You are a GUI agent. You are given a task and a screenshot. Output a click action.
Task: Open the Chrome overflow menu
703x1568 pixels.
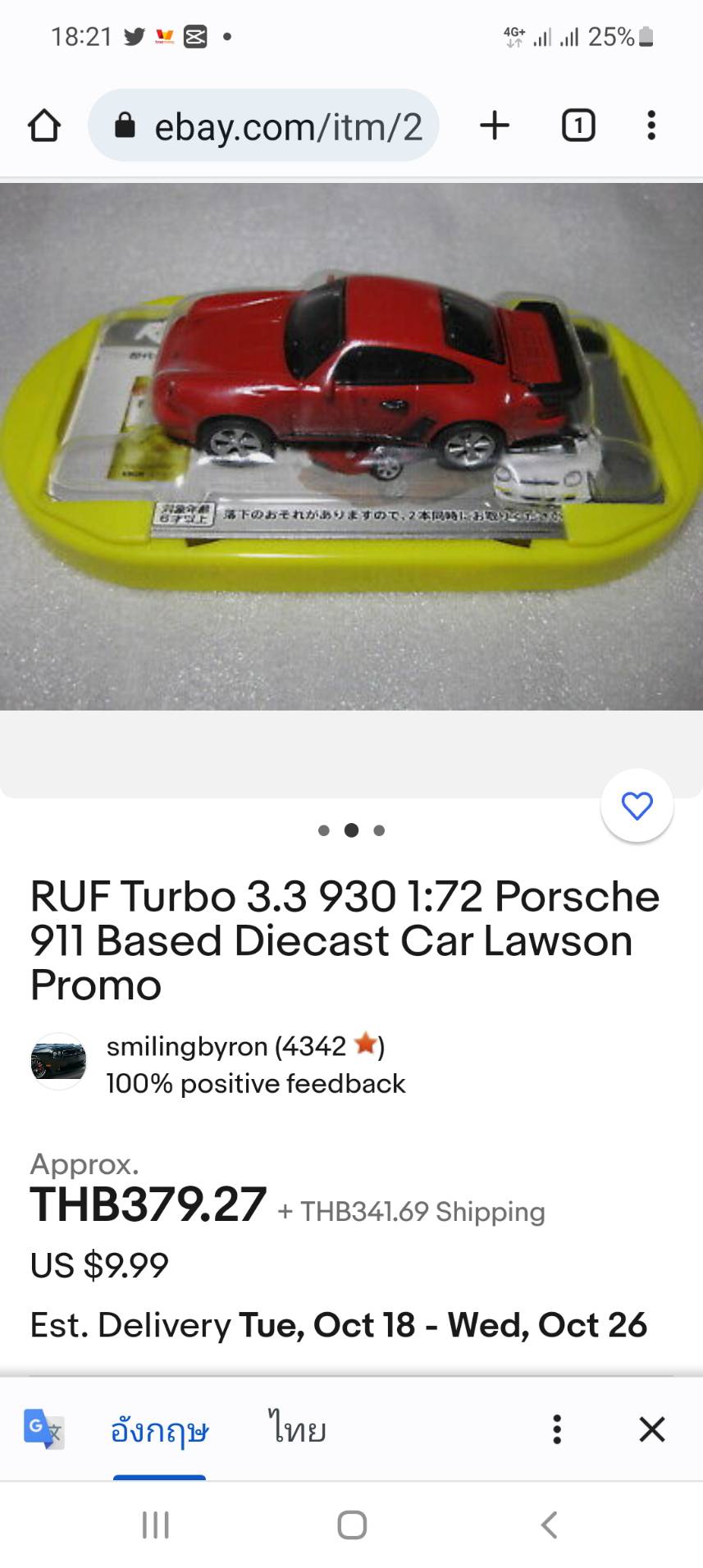[651, 126]
